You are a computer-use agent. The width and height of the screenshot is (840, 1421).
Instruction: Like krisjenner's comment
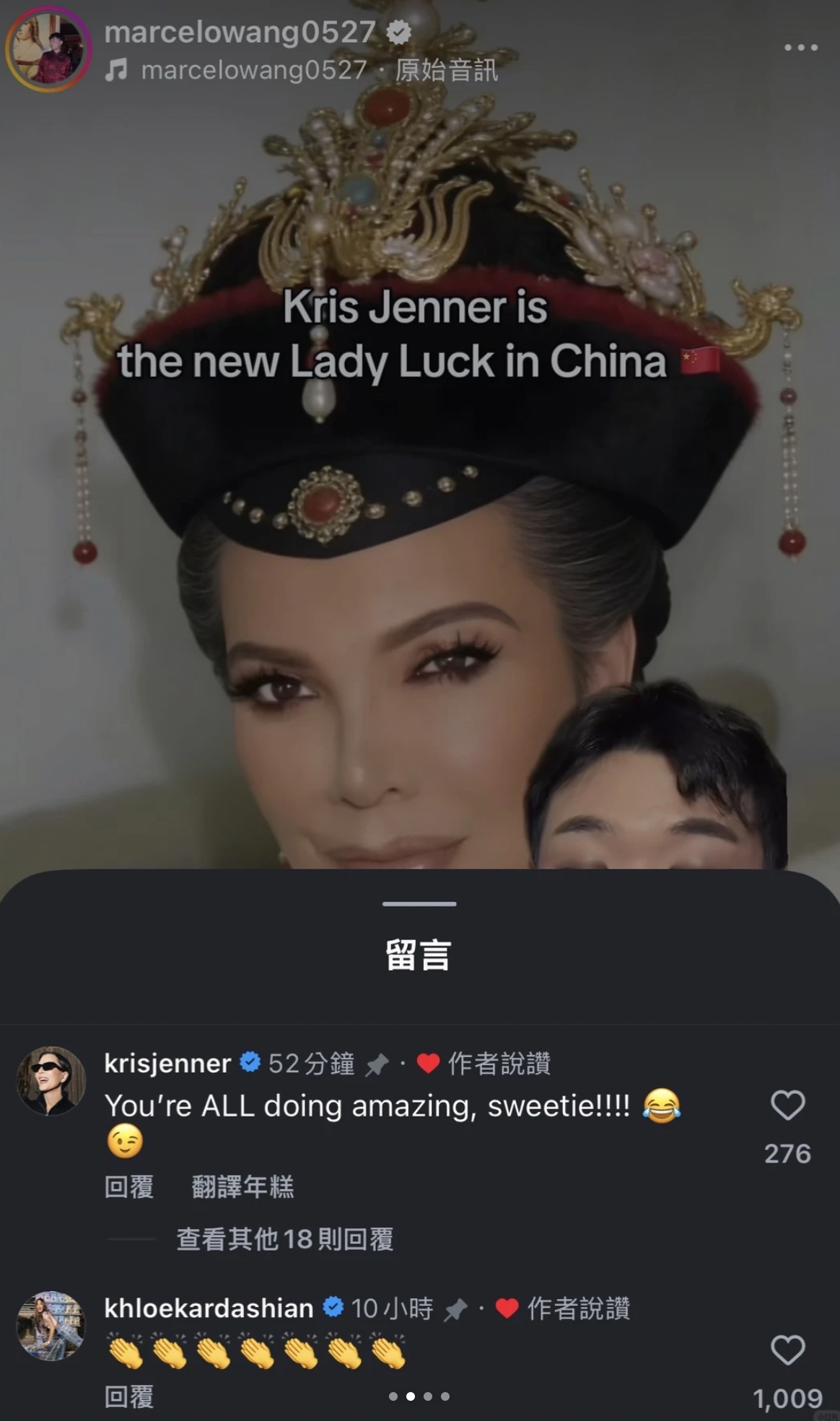[787, 1105]
